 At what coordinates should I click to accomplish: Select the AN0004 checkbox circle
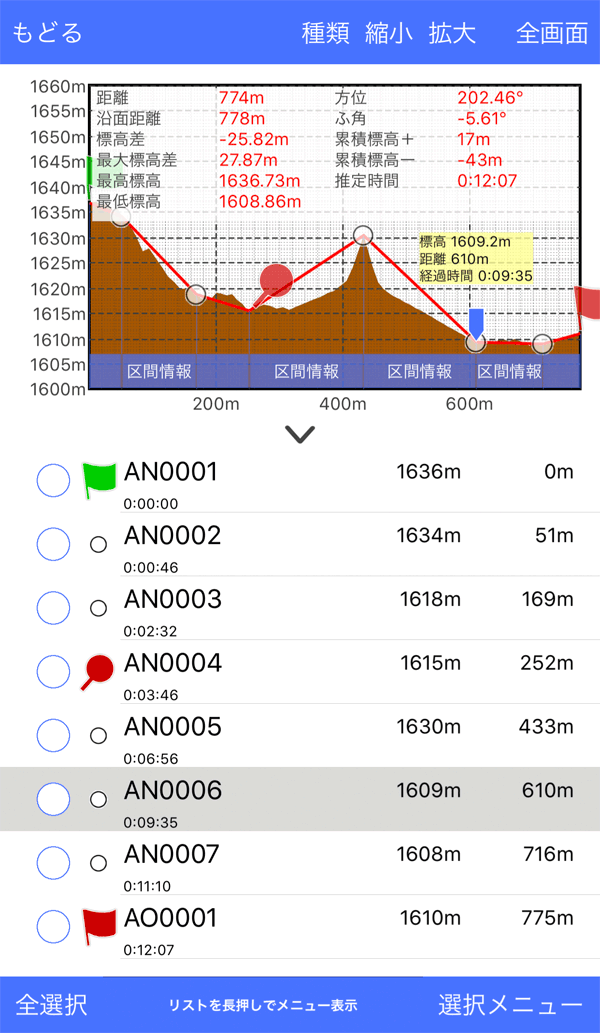(53, 672)
